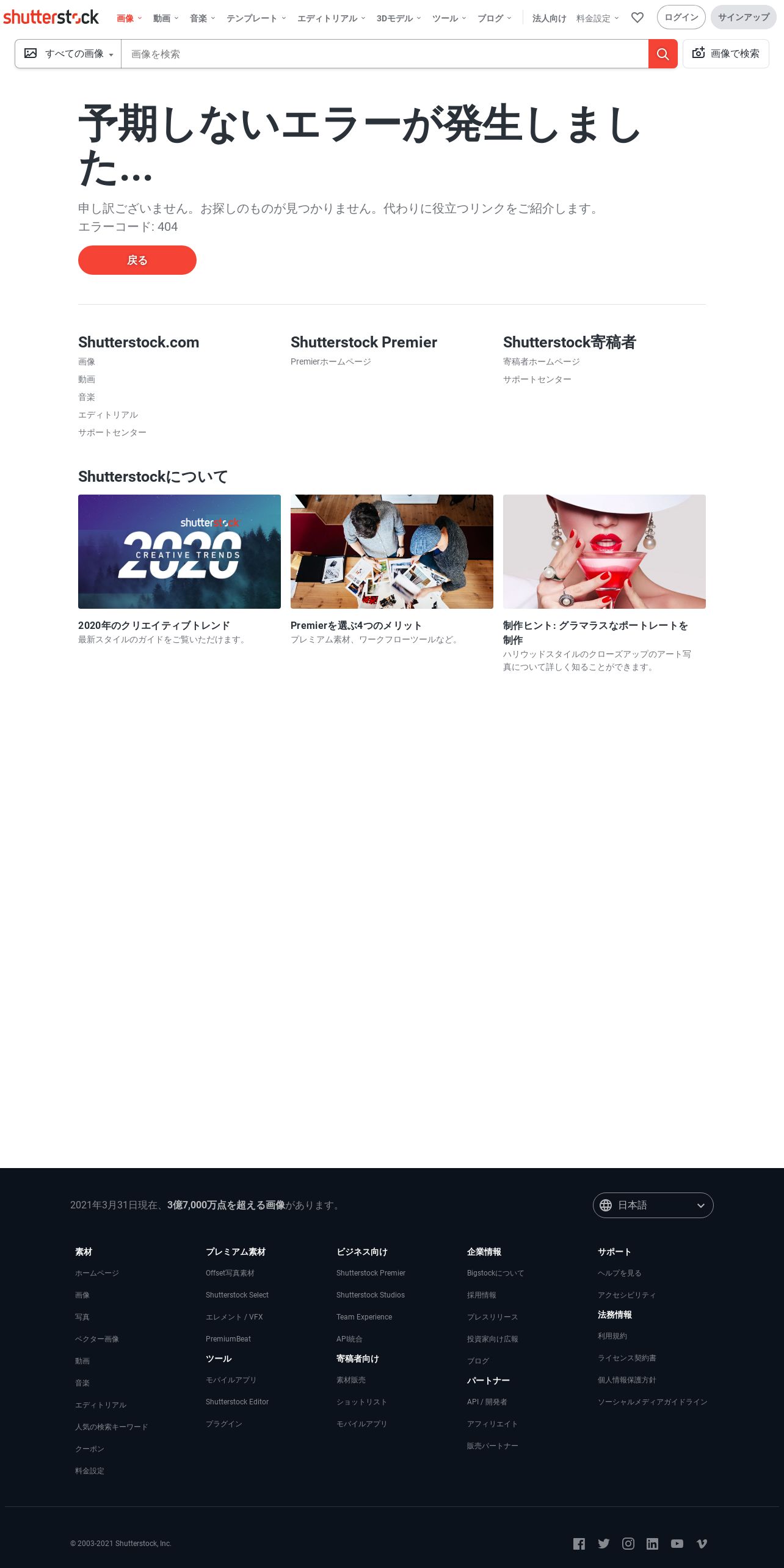
Task: Tap the サインアップ sign up button
Action: click(743, 17)
